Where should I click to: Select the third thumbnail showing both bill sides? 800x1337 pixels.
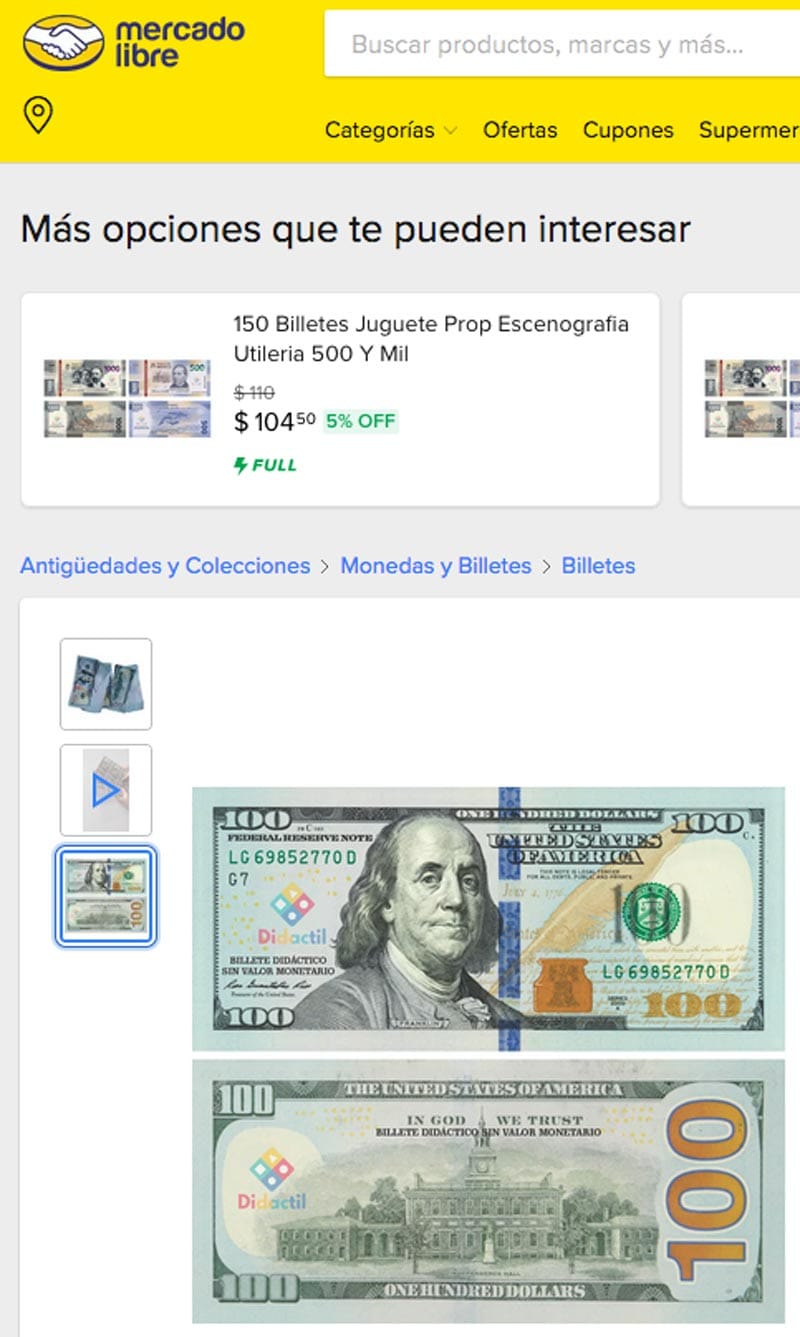coord(106,896)
